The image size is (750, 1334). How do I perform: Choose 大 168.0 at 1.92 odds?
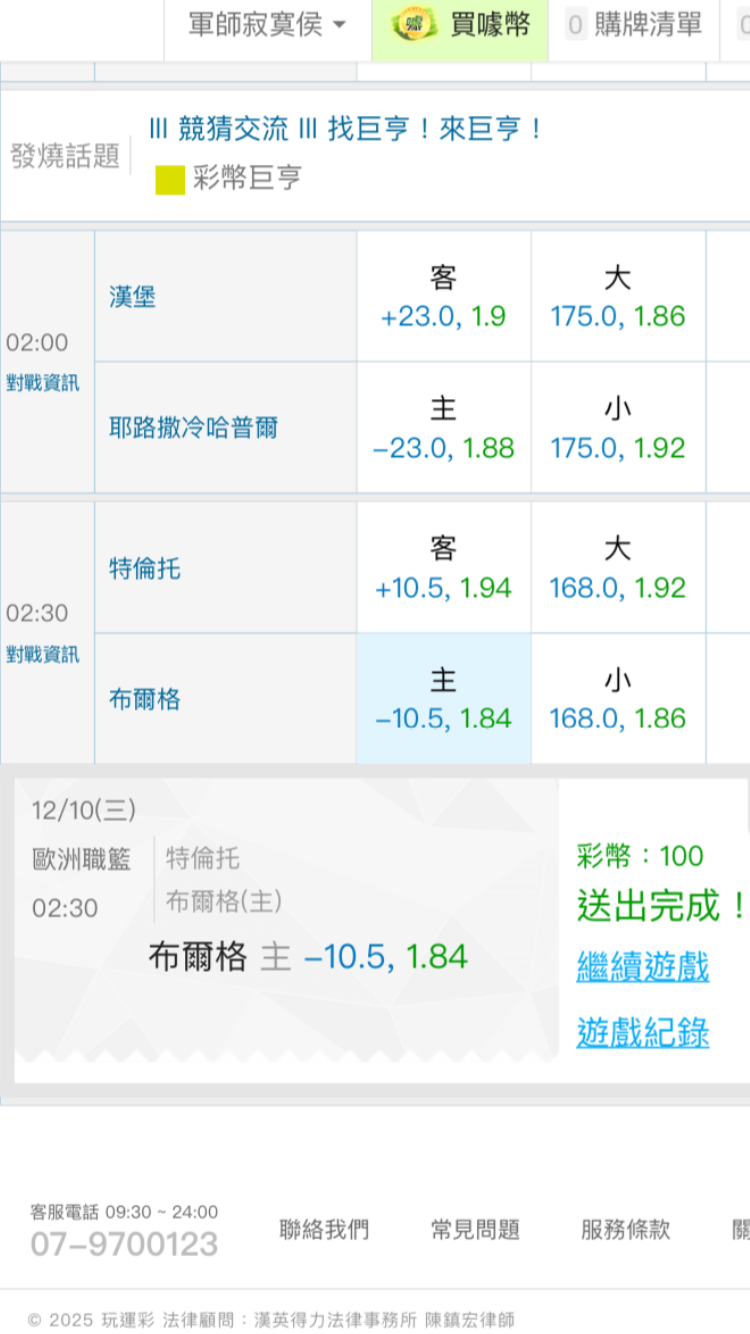pyautogui.click(x=618, y=568)
